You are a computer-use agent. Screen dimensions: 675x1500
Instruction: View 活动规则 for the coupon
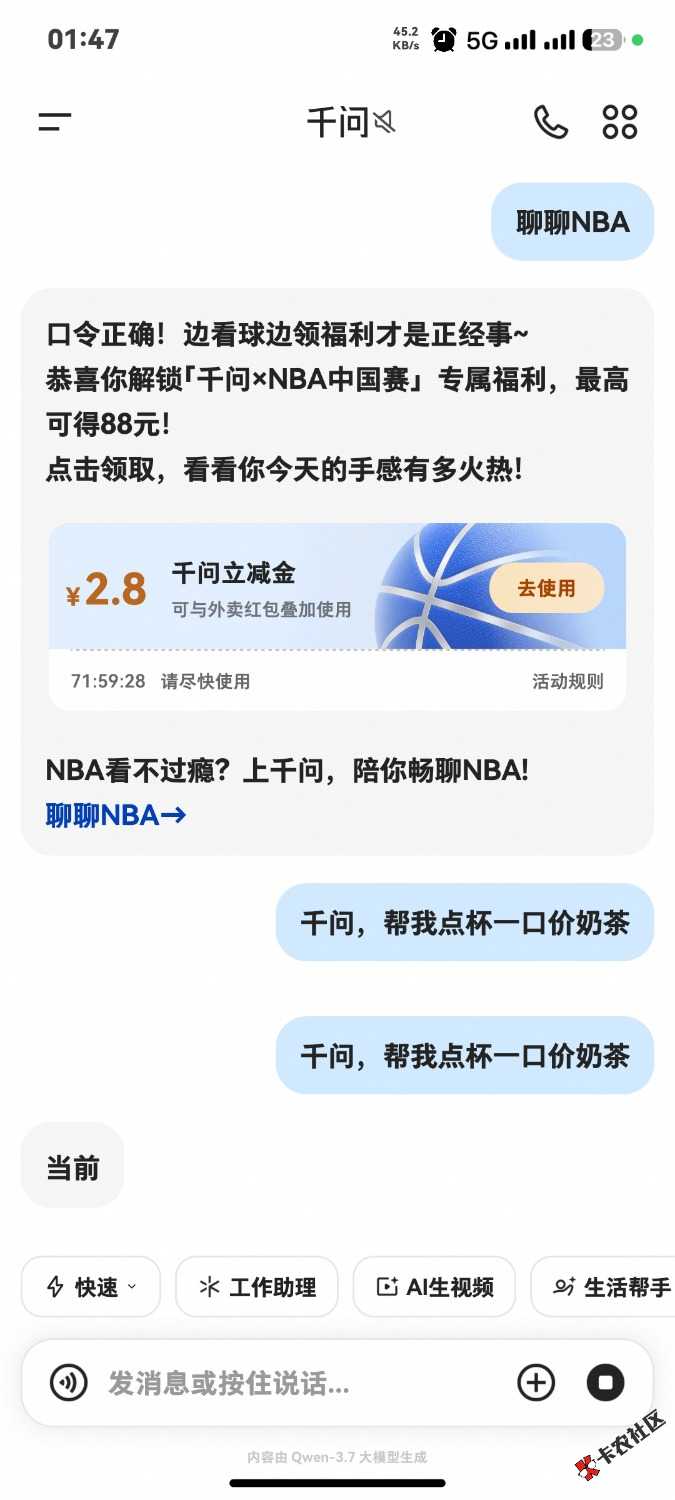click(x=567, y=682)
